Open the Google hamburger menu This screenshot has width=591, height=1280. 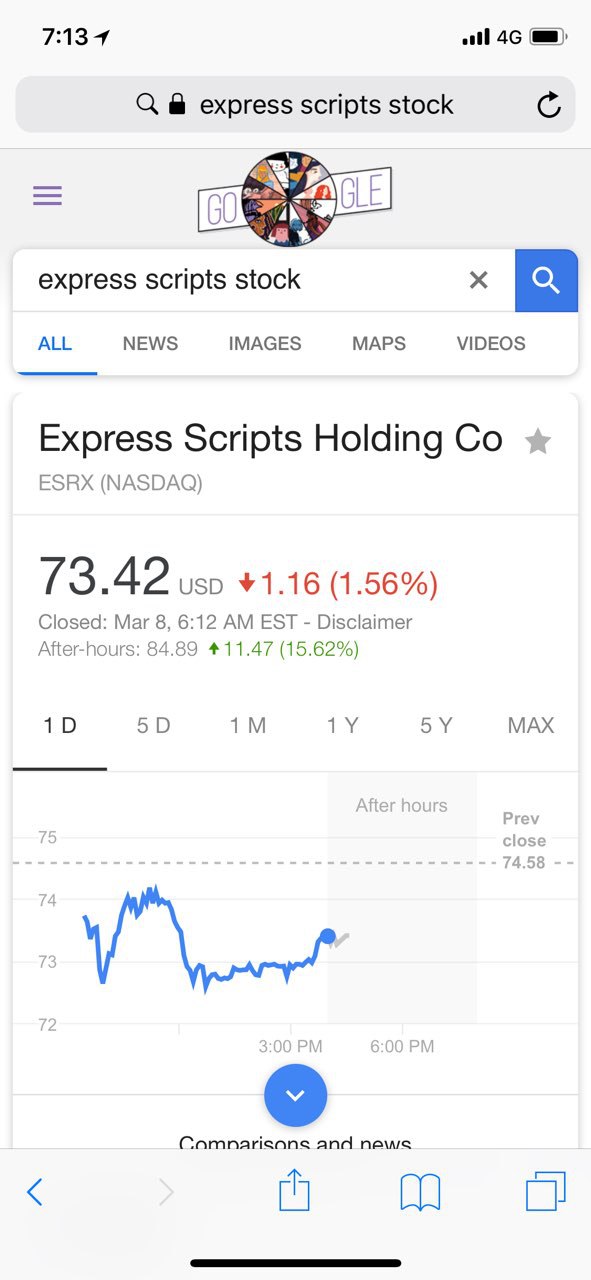[47, 195]
